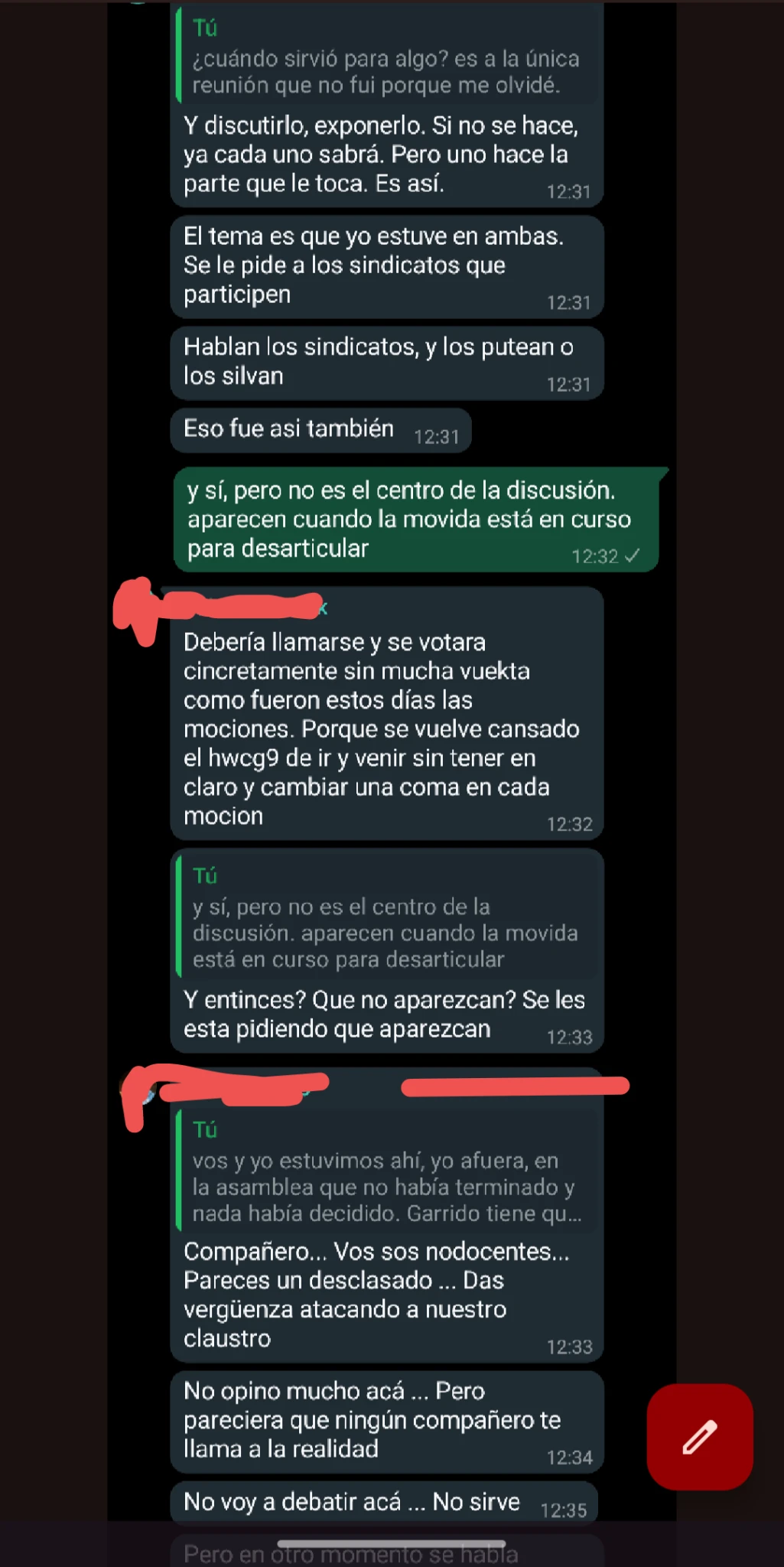Tap the 12:31 timestamp under 'Y discutirlo, exponerlo'
This screenshot has width=784, height=1567.
tap(570, 192)
